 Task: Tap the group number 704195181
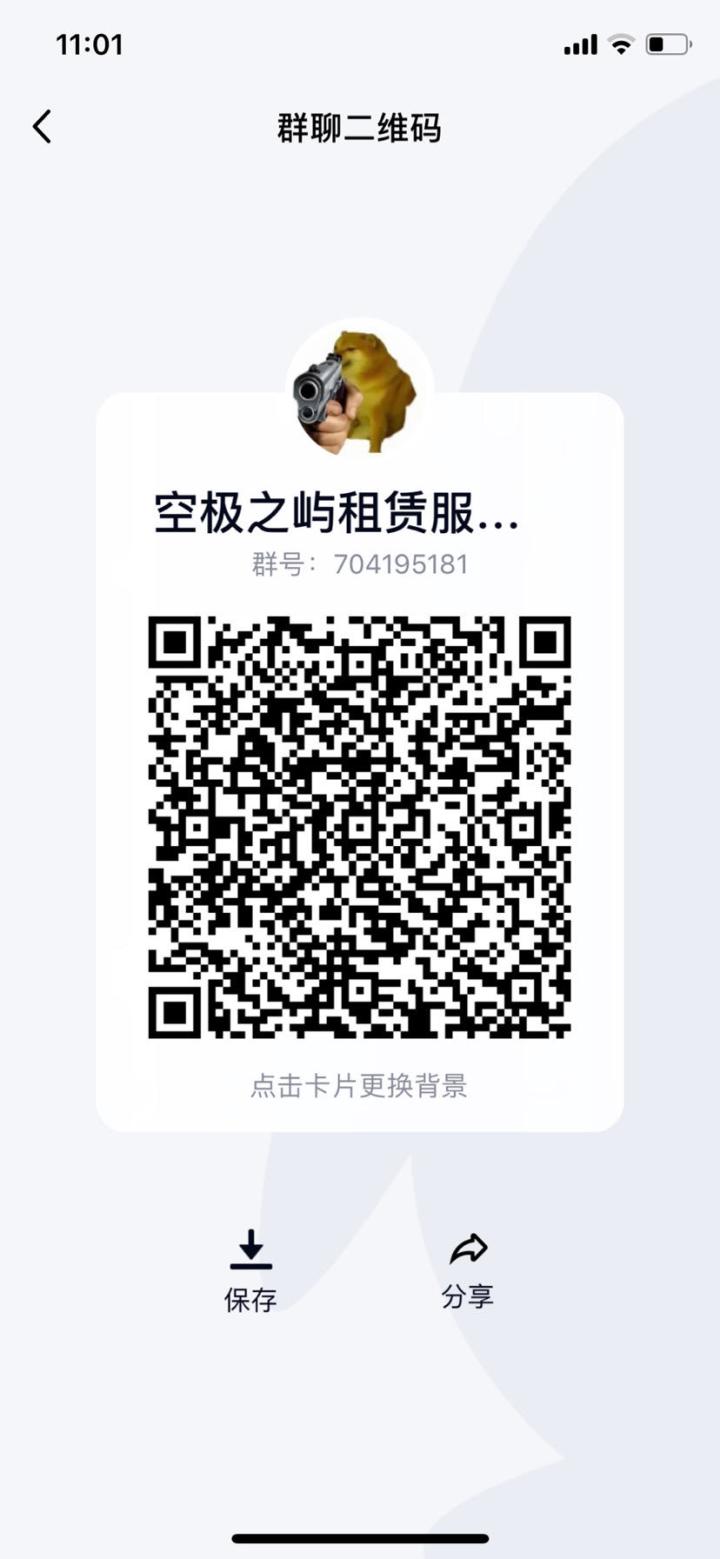click(399, 563)
